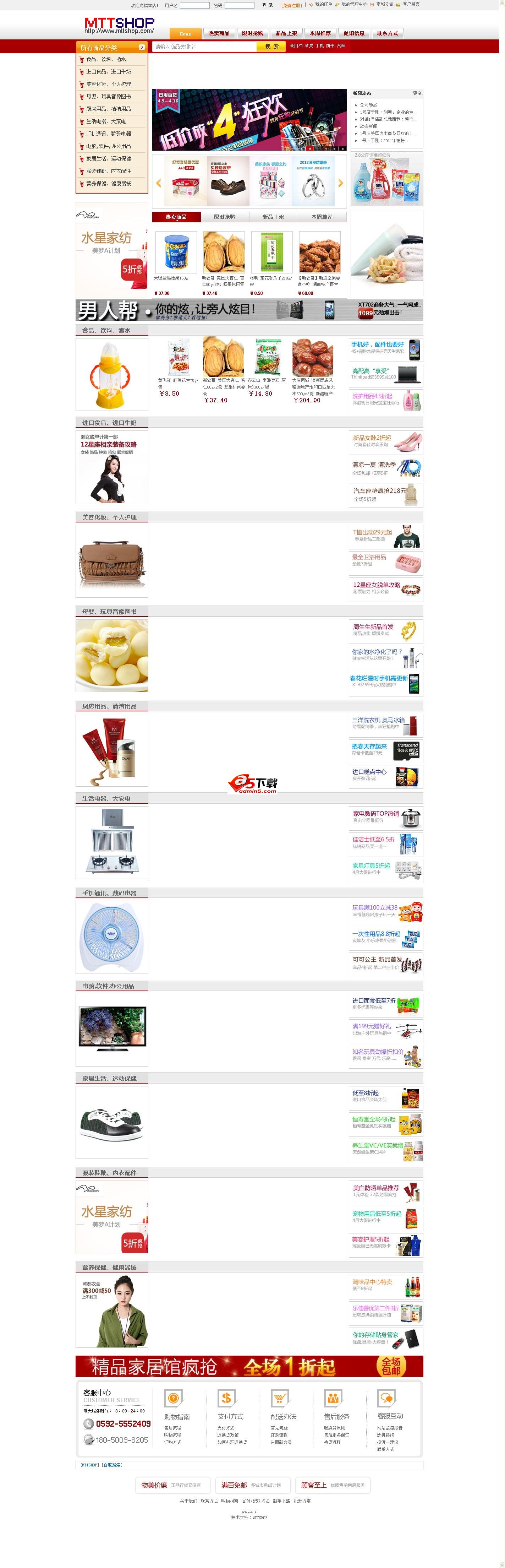The image size is (505, 1568).
Task: Click the 登录 login button
Action: [268, 5]
